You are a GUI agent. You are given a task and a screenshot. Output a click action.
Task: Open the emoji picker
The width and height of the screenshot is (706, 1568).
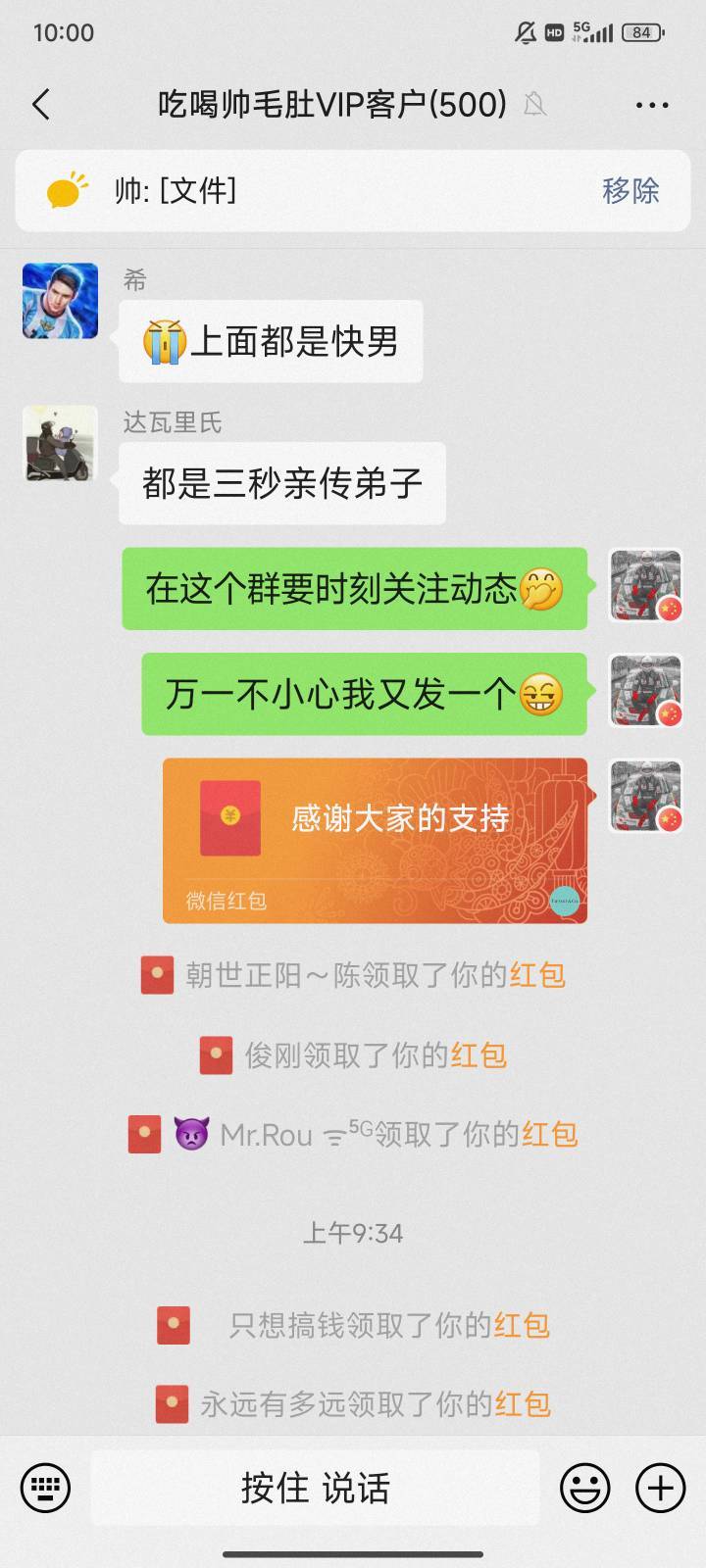pos(585,1488)
